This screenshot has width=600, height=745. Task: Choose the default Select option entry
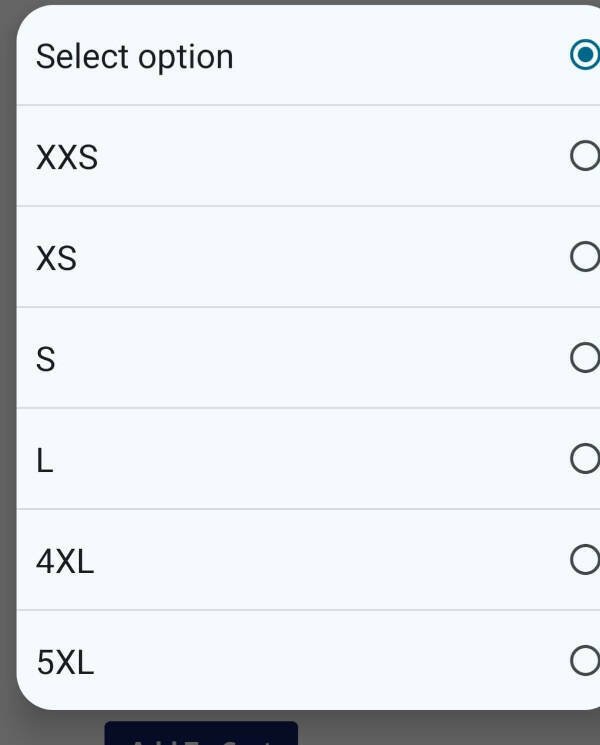[x=300, y=56]
